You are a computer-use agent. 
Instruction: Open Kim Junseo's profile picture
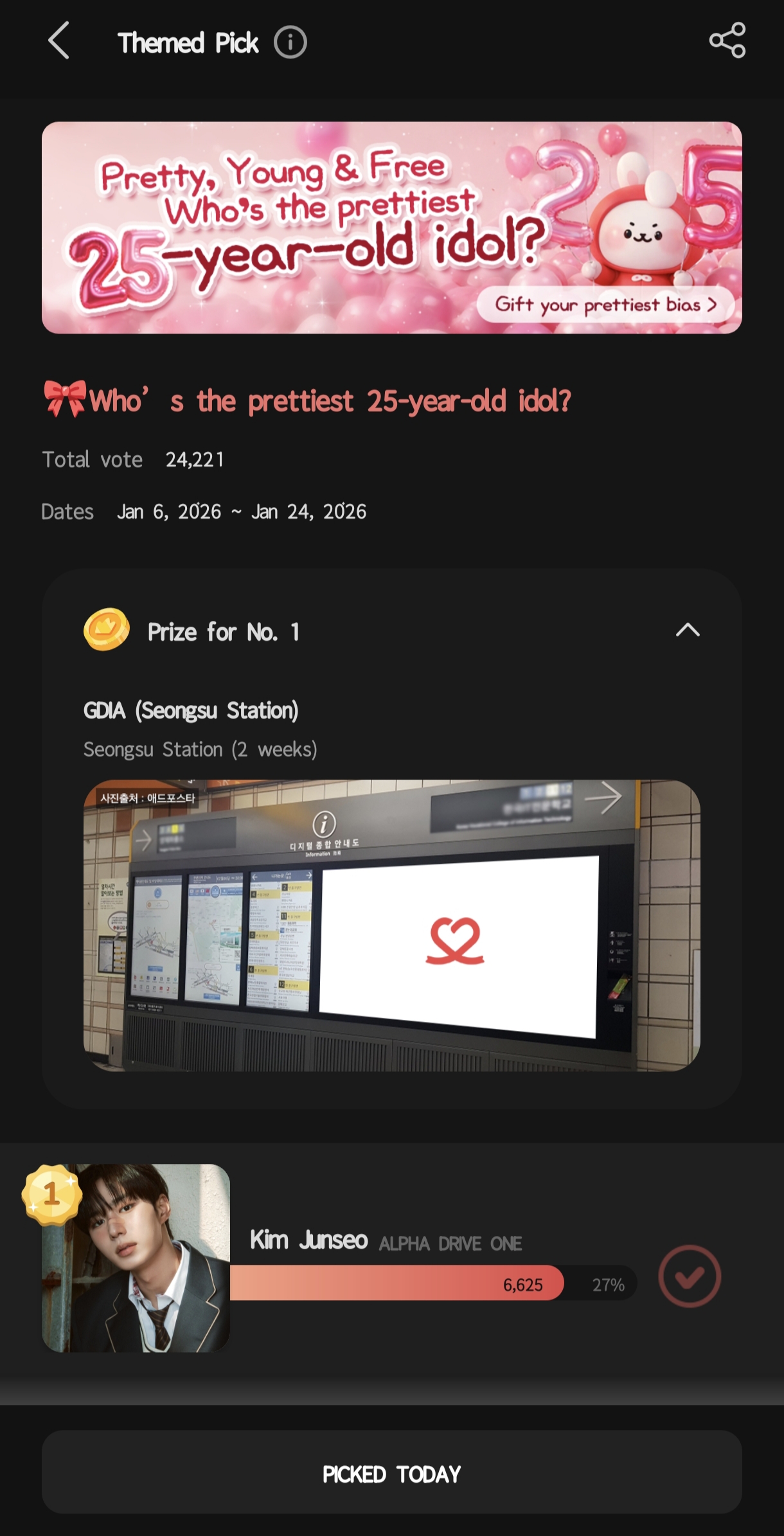(136, 1258)
